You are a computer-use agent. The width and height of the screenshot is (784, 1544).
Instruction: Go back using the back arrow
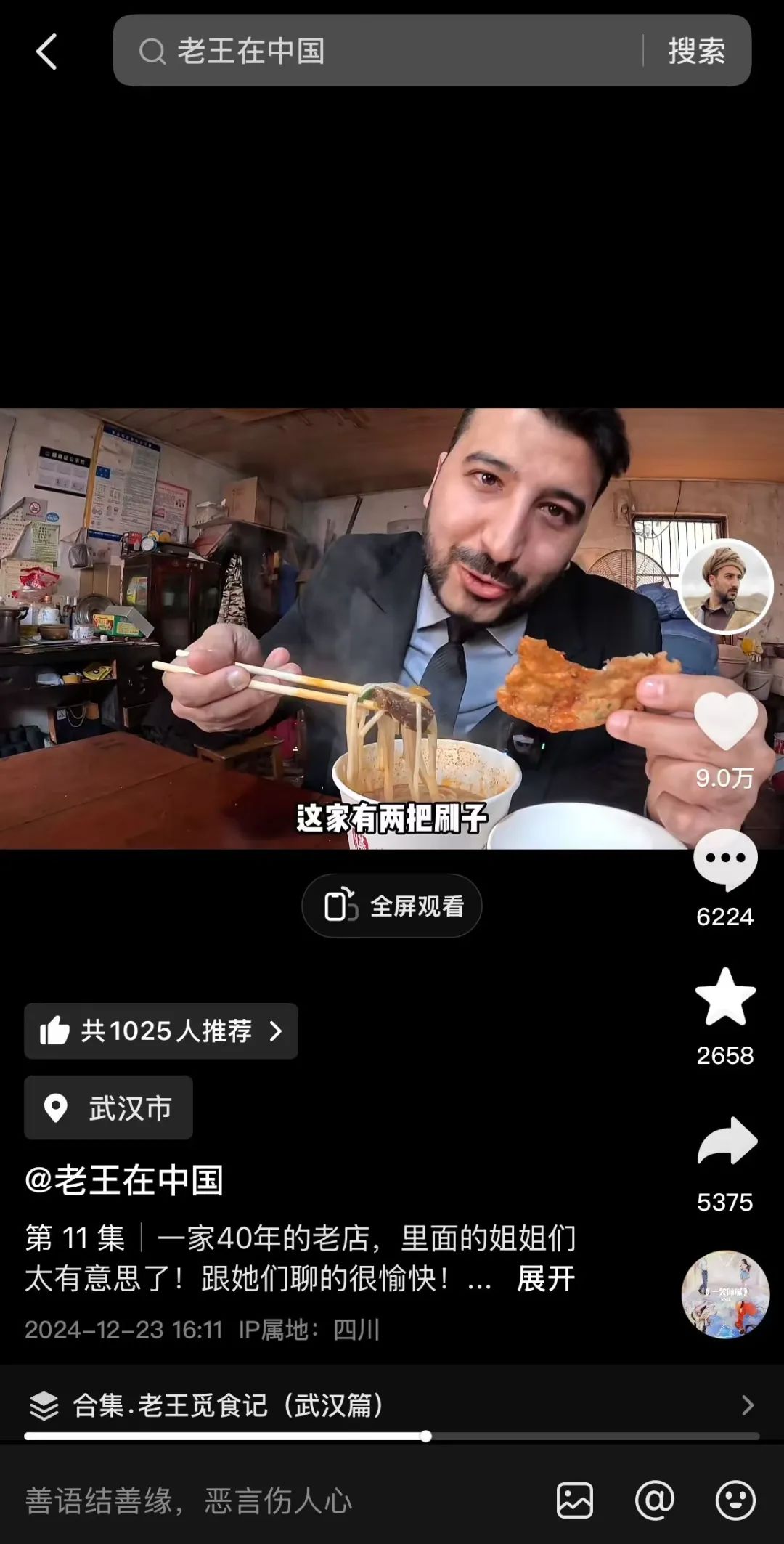tap(46, 52)
